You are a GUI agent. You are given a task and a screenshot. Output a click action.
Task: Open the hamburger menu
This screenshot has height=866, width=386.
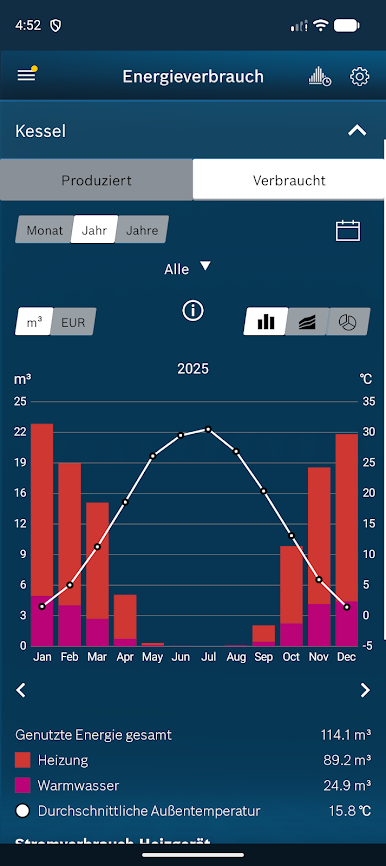(x=27, y=75)
